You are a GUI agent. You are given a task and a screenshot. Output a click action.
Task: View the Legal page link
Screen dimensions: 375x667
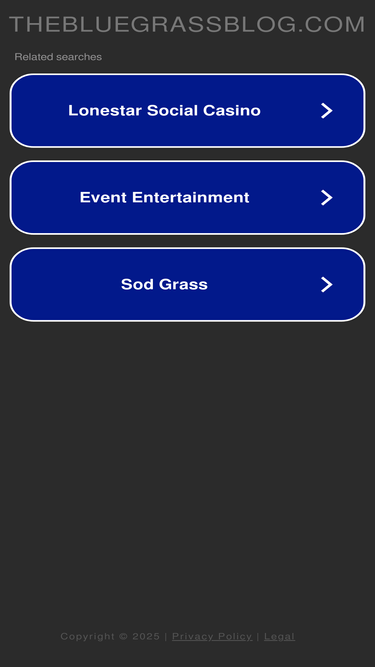(x=279, y=636)
